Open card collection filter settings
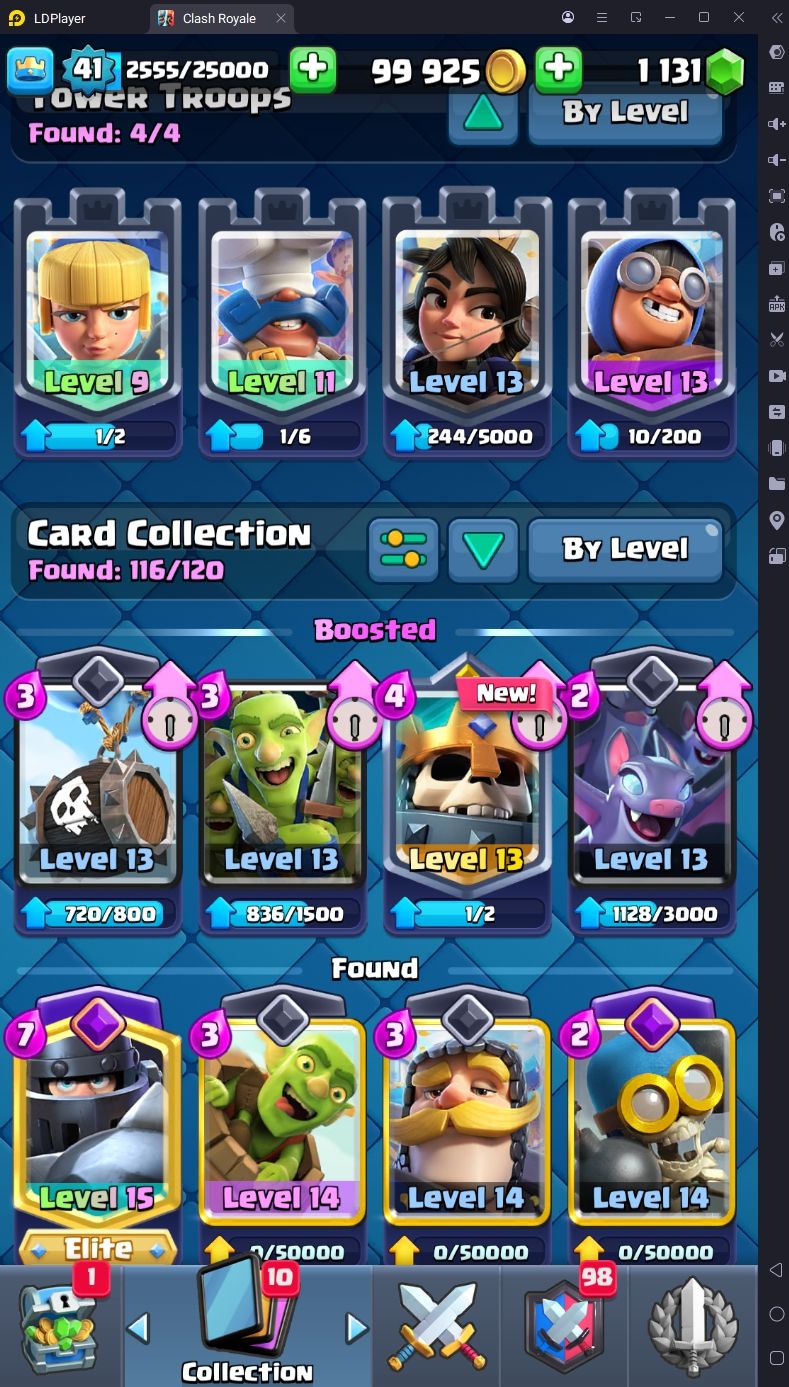The height and width of the screenshot is (1387, 789). pos(403,550)
